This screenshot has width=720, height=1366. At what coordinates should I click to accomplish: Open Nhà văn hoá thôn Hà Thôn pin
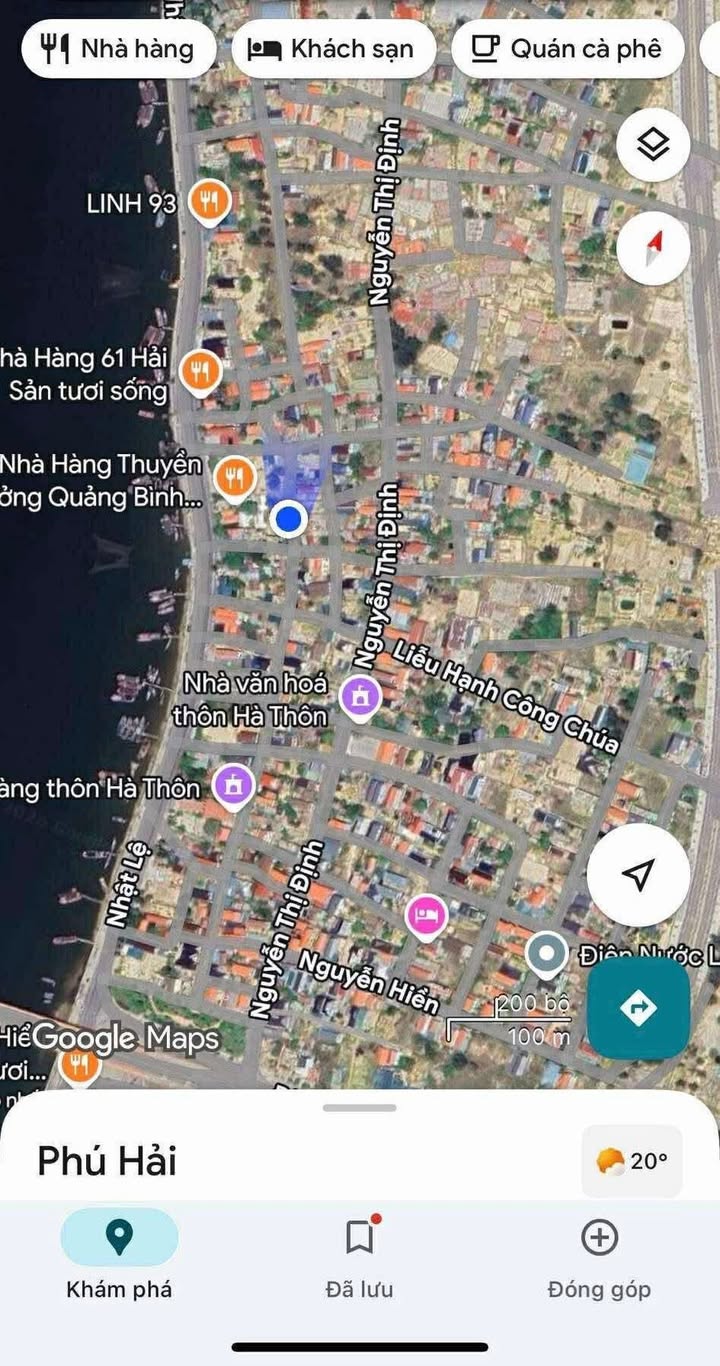(x=360, y=697)
